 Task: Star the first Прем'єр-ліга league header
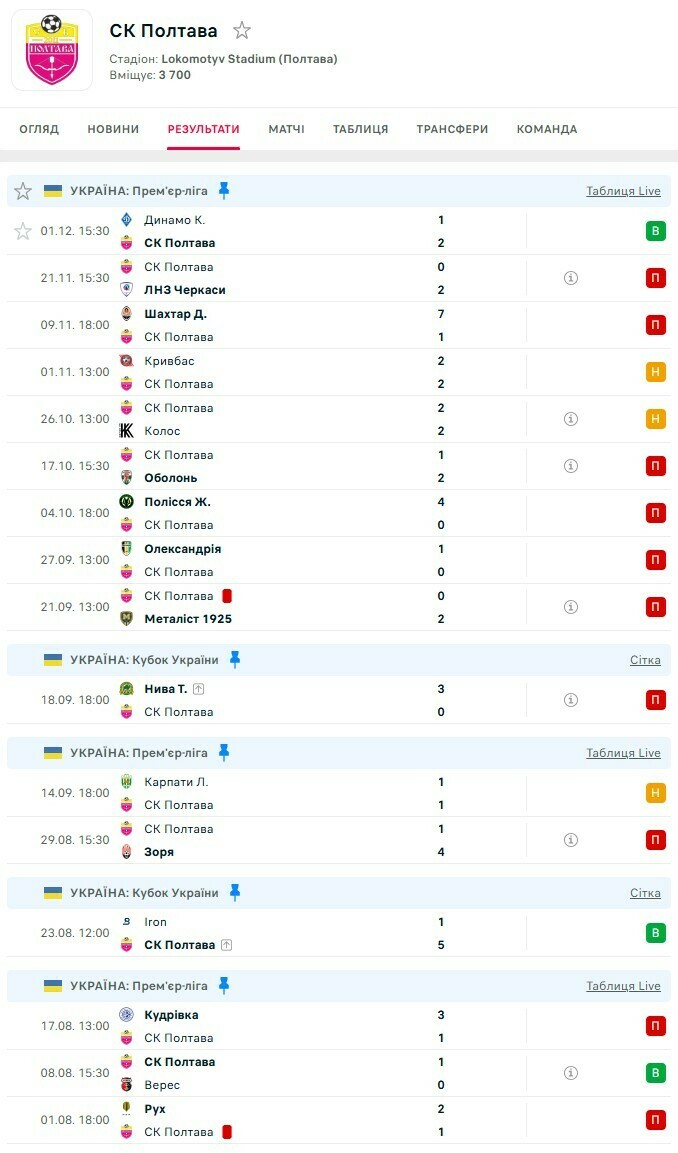[23, 191]
